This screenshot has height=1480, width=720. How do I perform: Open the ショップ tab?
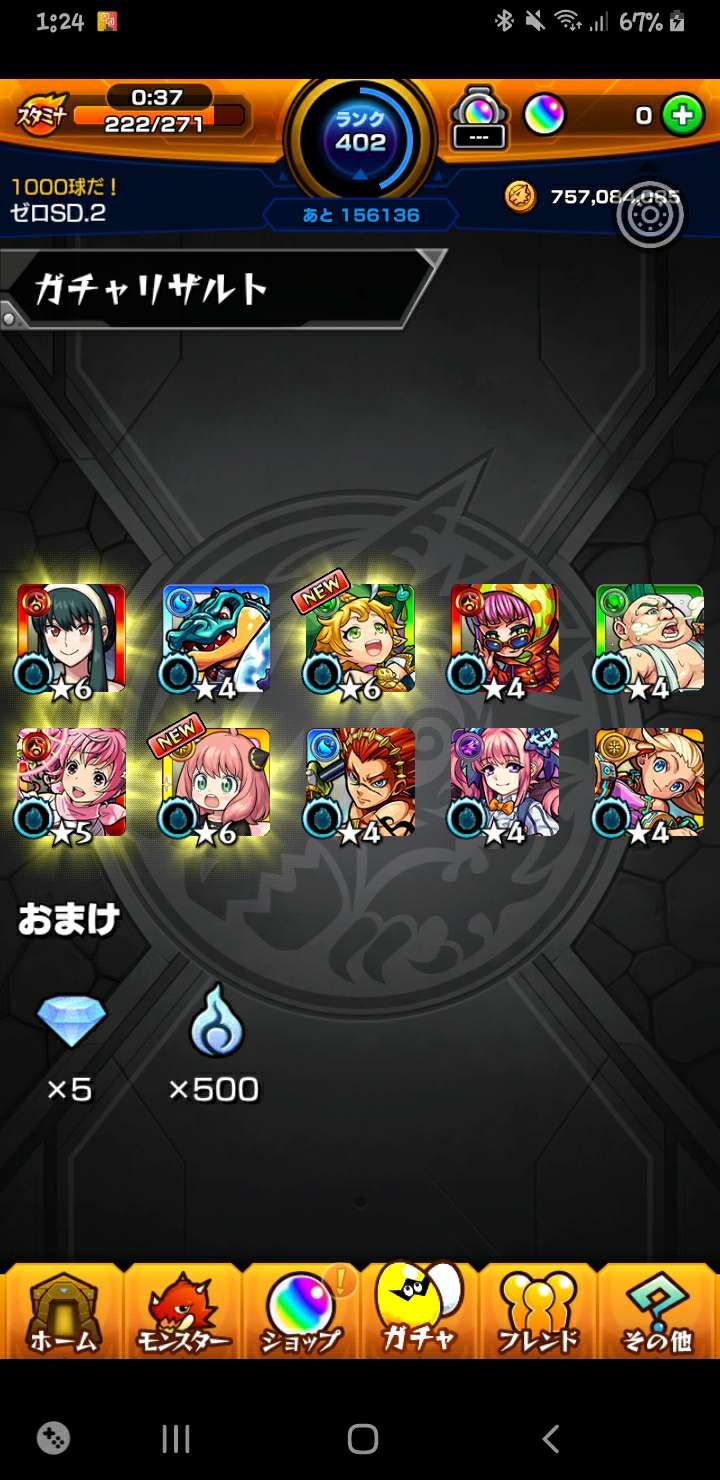(301, 1313)
